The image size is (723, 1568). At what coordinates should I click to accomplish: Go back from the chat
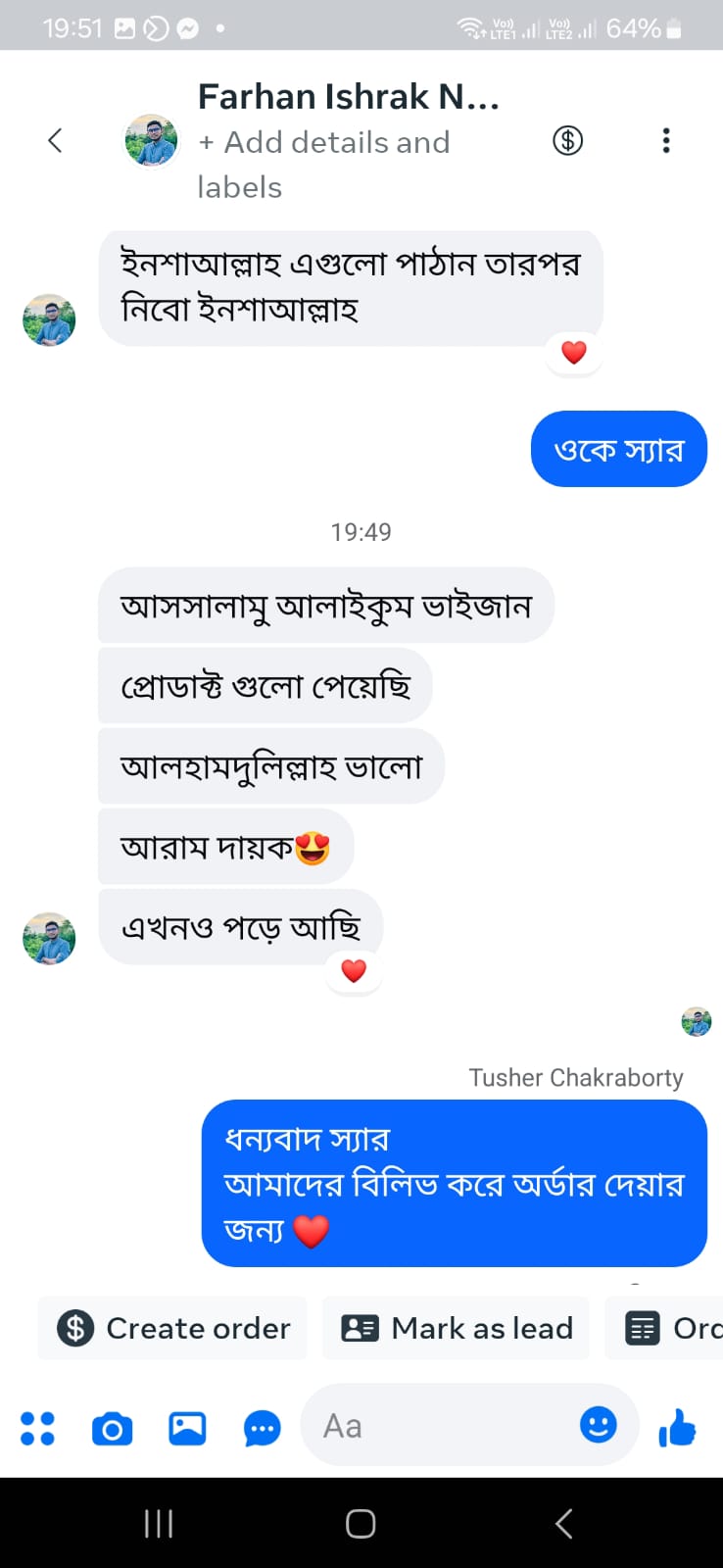tap(56, 140)
